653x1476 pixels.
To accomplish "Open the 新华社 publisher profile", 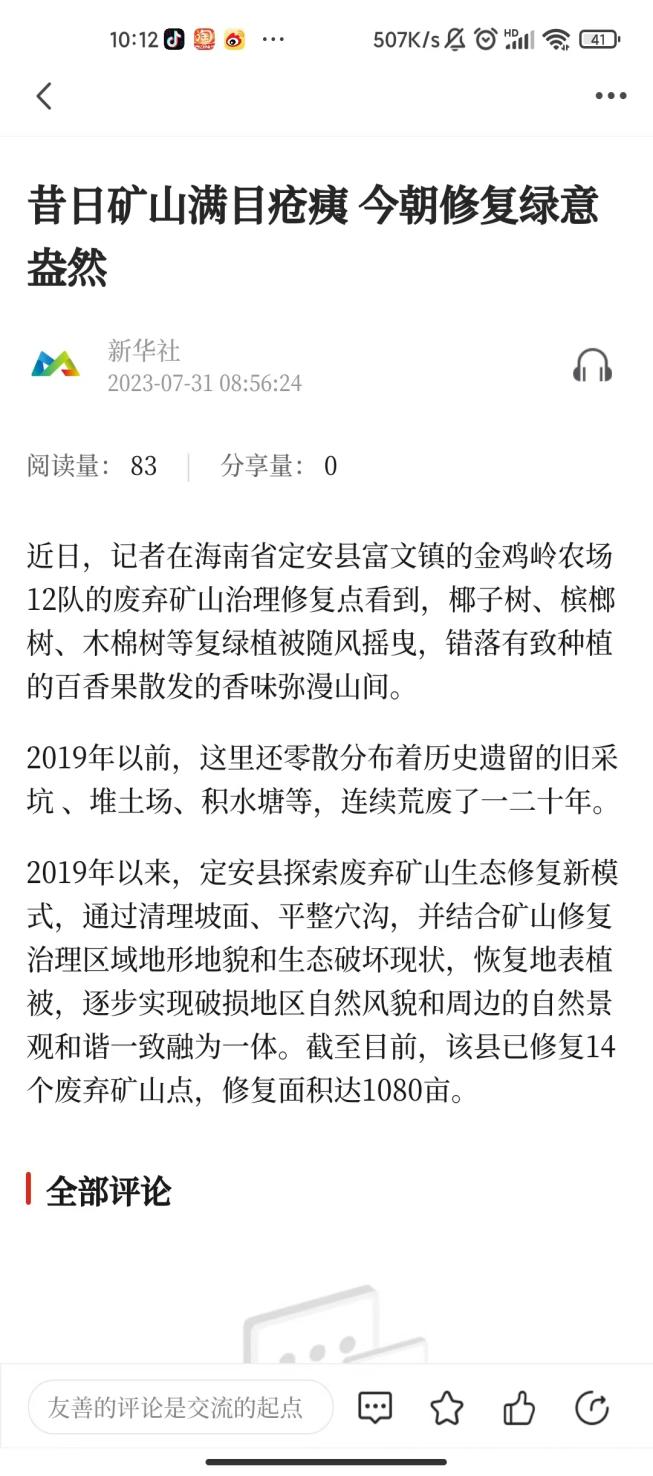I will point(144,350).
